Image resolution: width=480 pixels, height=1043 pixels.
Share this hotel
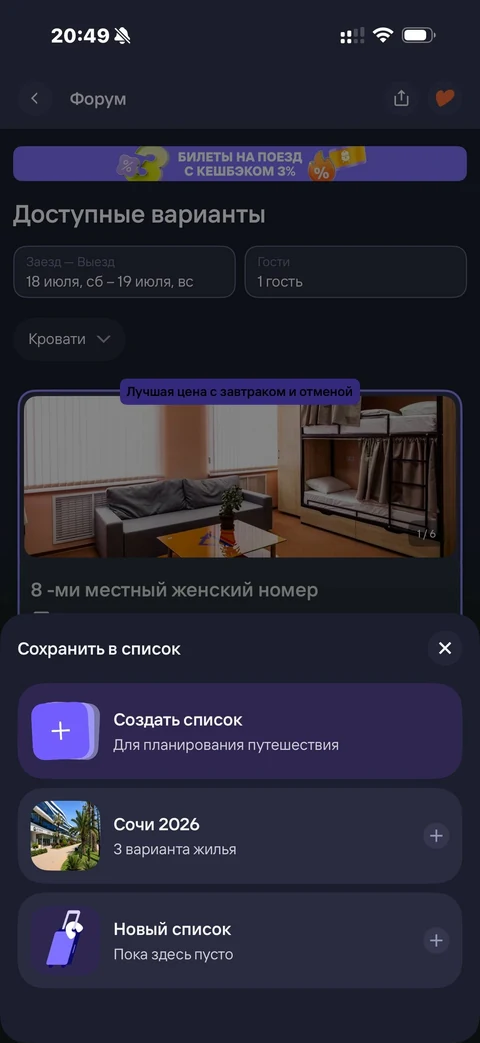tap(401, 99)
